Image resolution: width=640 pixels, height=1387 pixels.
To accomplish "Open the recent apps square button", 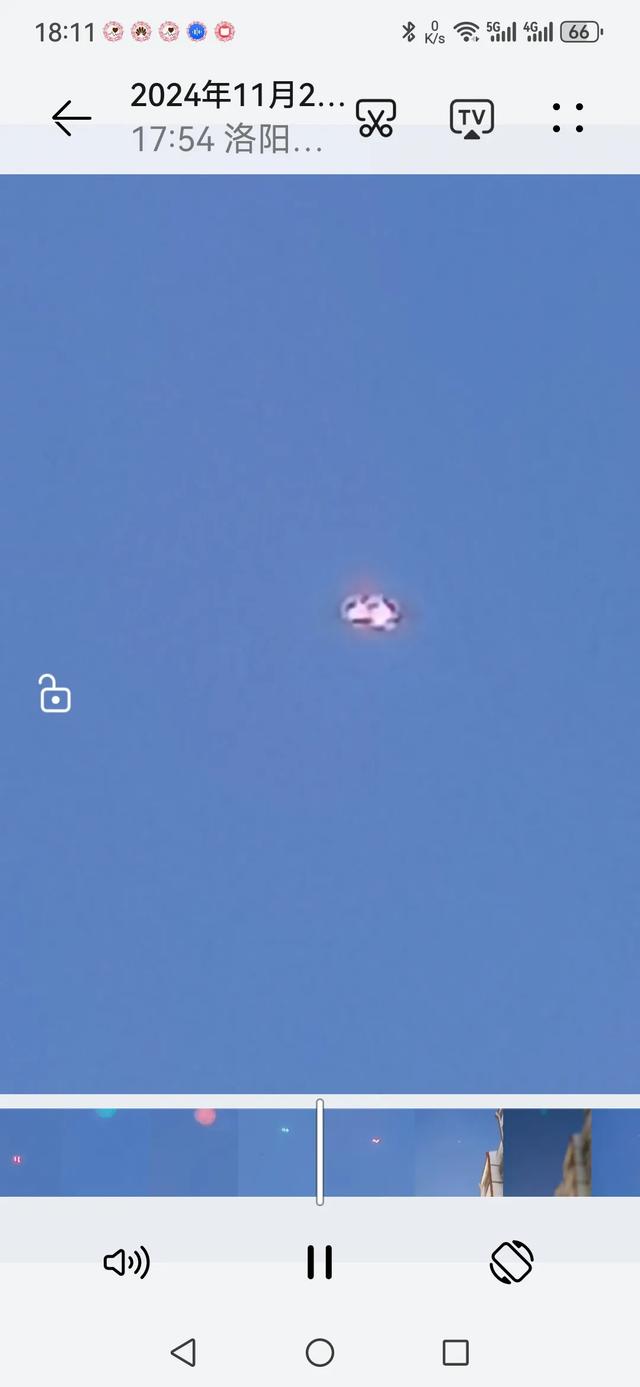I will pos(456,1353).
